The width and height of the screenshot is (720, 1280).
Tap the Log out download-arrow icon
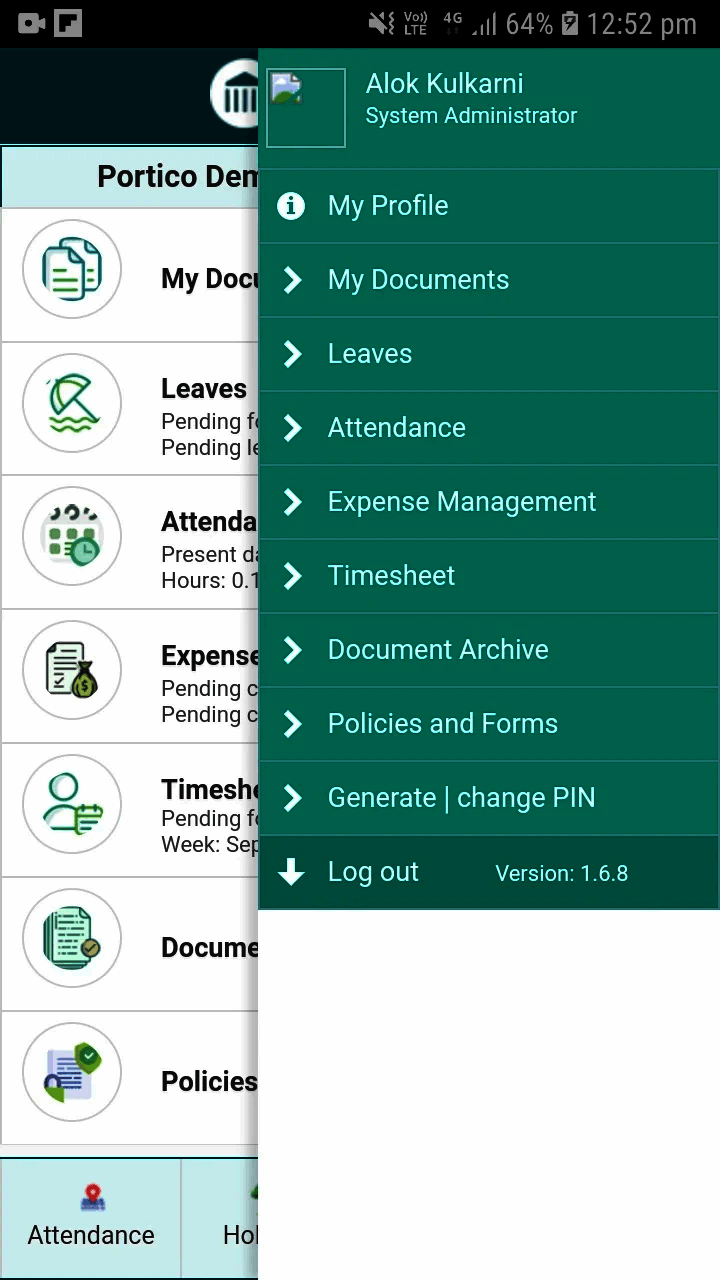click(x=290, y=872)
